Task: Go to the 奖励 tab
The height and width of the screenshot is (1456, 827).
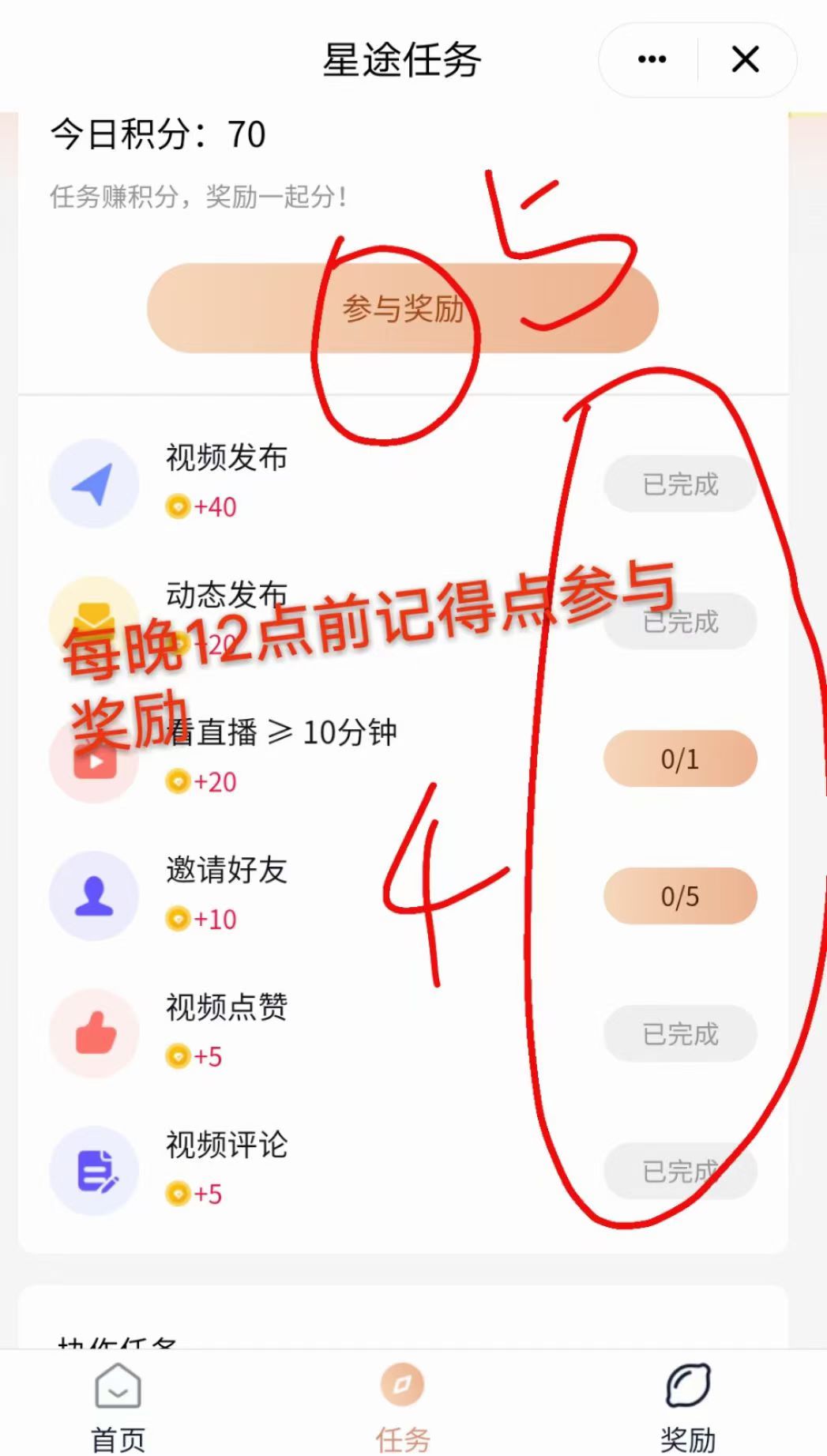Action: tap(687, 1406)
